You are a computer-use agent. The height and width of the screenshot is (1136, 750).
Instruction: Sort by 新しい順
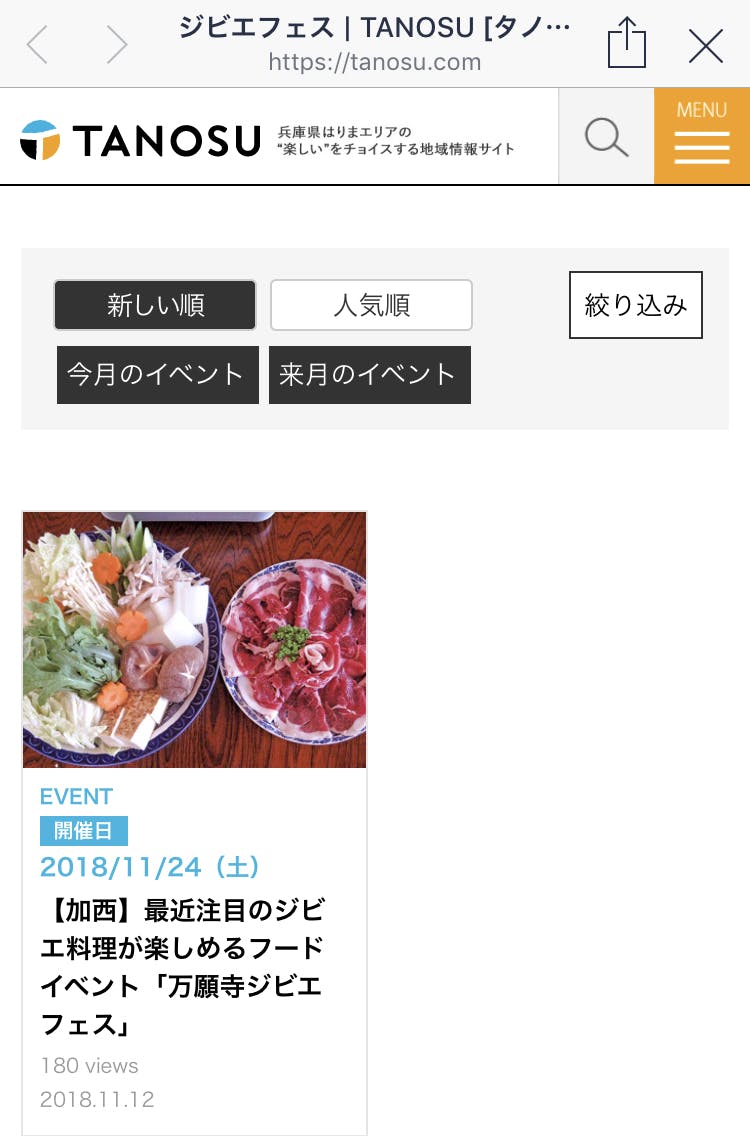155,305
